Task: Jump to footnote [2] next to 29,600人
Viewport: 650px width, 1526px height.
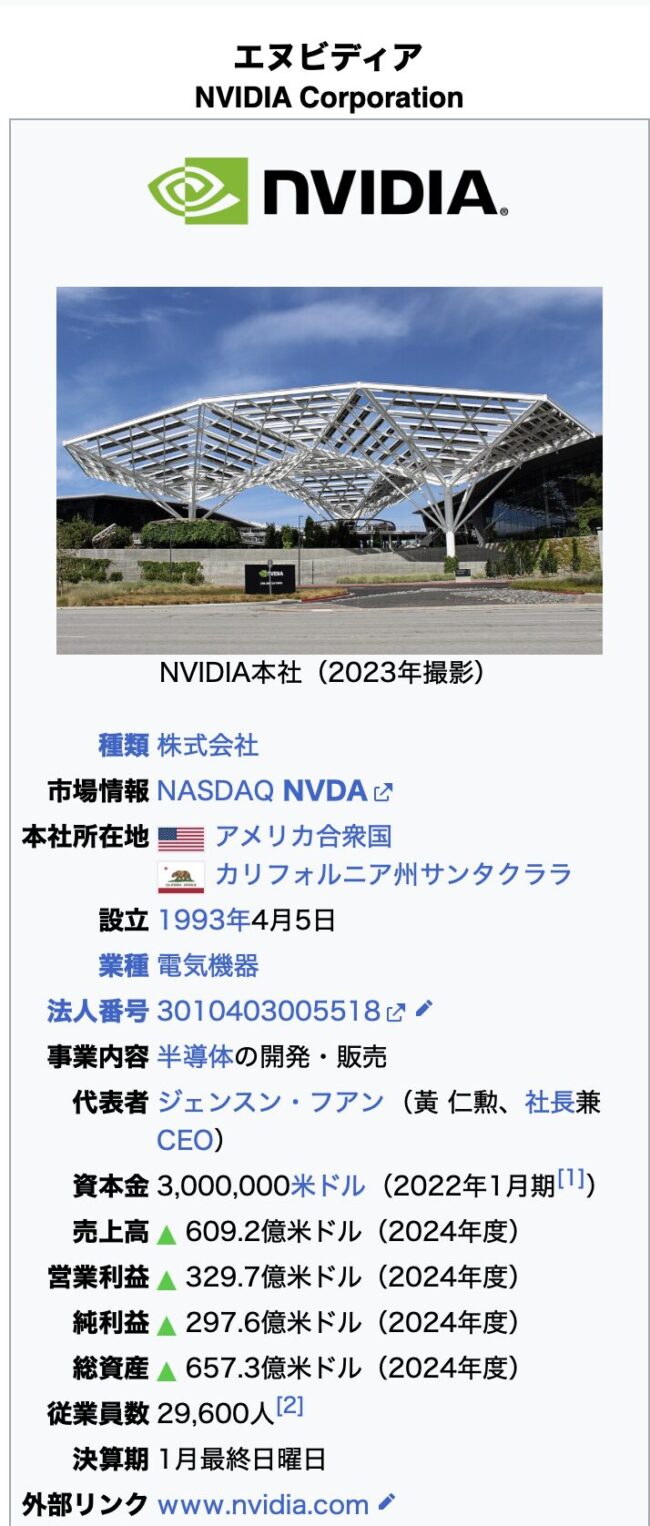Action: pos(289,1407)
